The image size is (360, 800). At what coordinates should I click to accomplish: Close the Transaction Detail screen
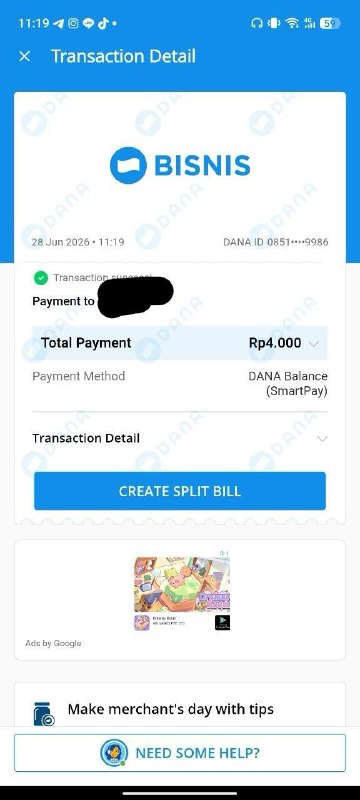[x=24, y=56]
